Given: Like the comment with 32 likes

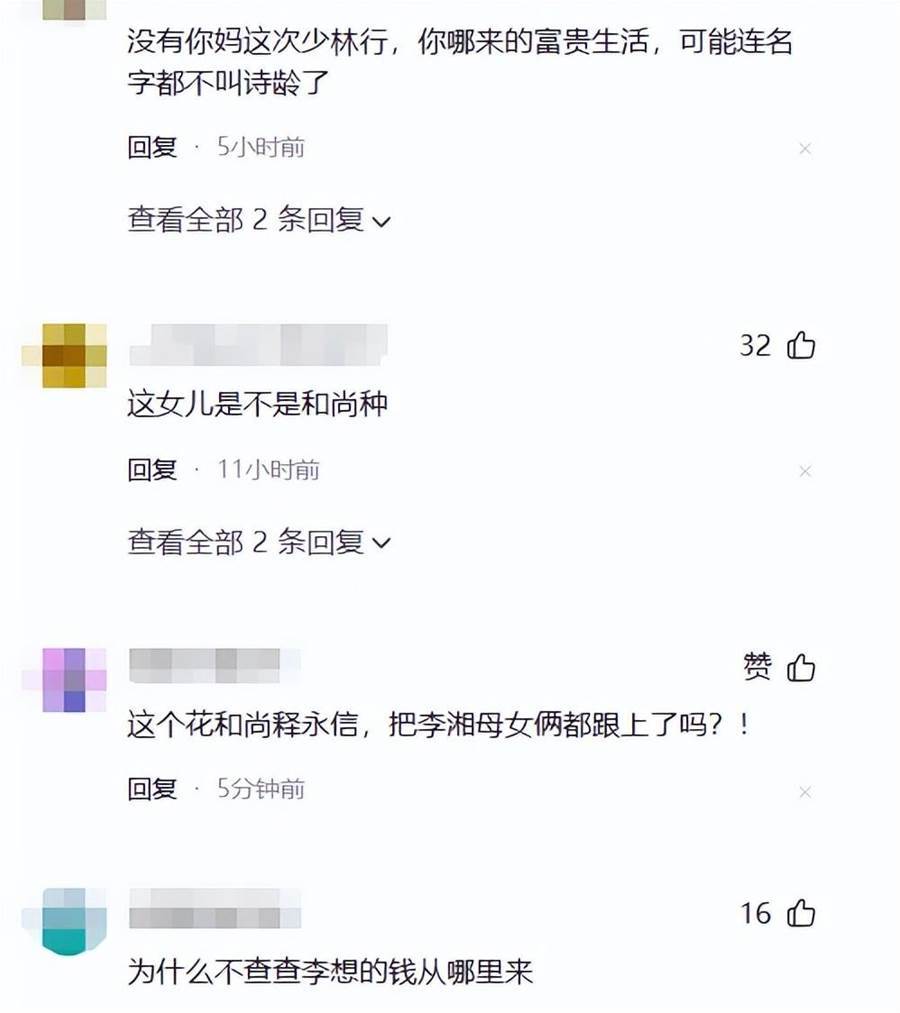Looking at the screenshot, I should pyautogui.click(x=801, y=346).
